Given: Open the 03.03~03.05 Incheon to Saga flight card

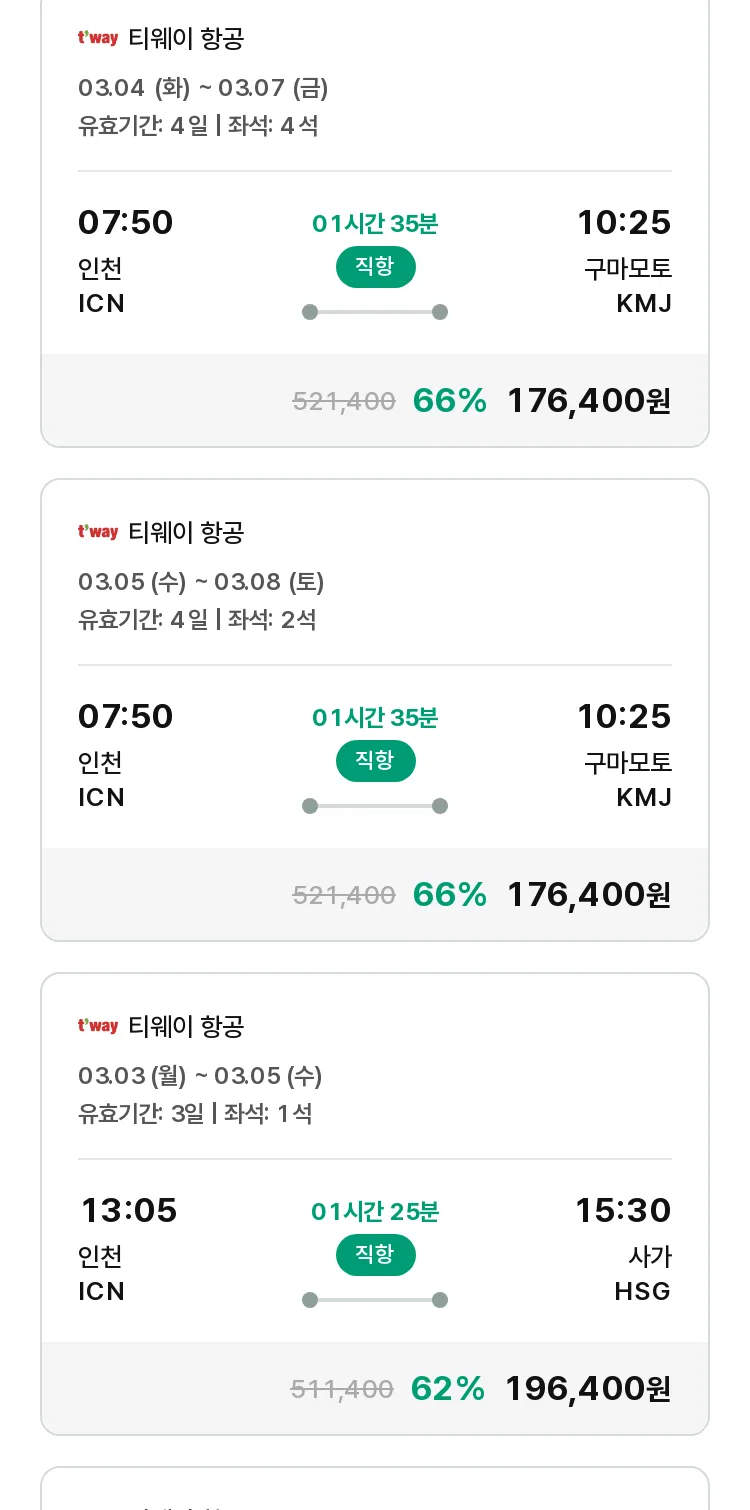Looking at the screenshot, I should pyautogui.click(x=375, y=1204).
